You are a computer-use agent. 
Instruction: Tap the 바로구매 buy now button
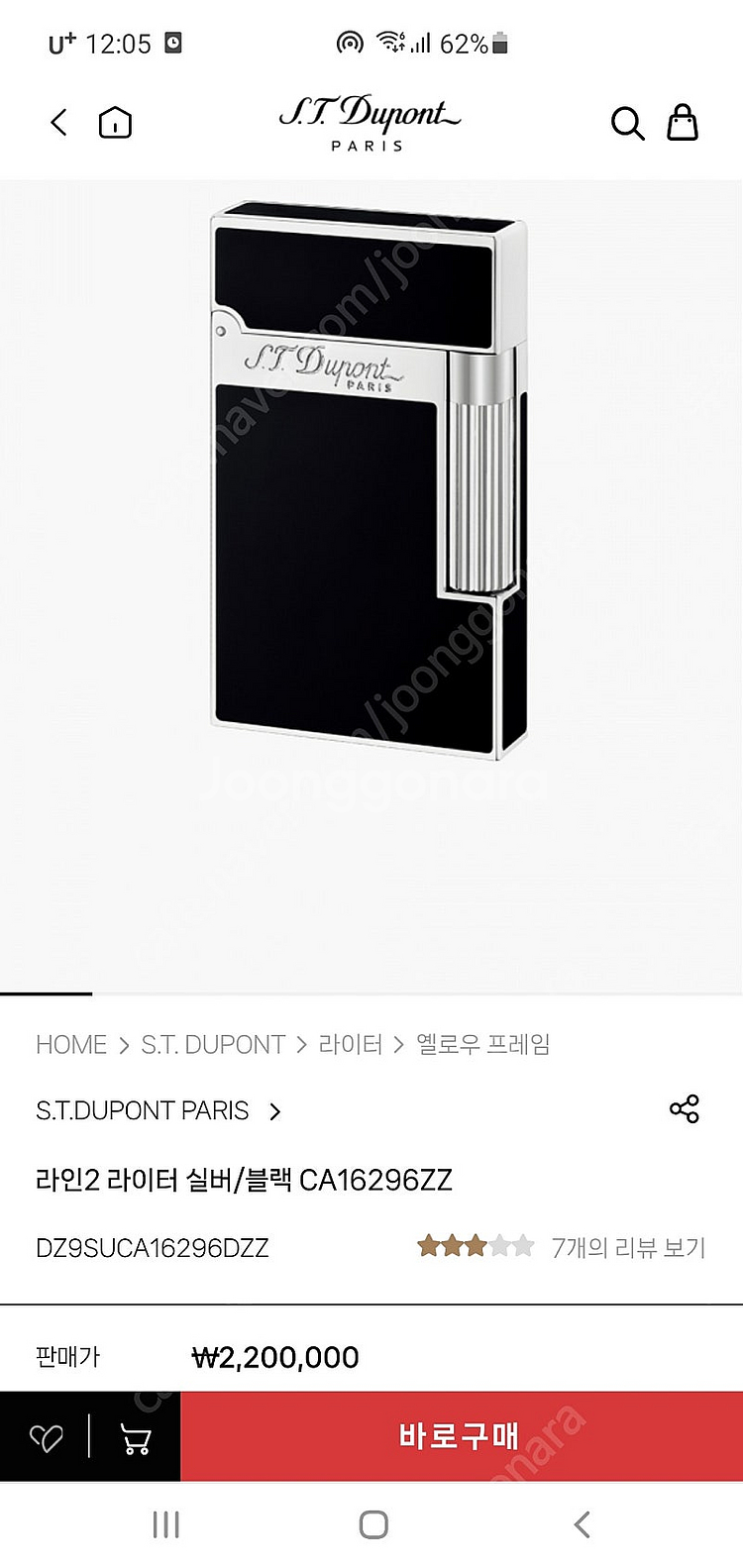461,1435
